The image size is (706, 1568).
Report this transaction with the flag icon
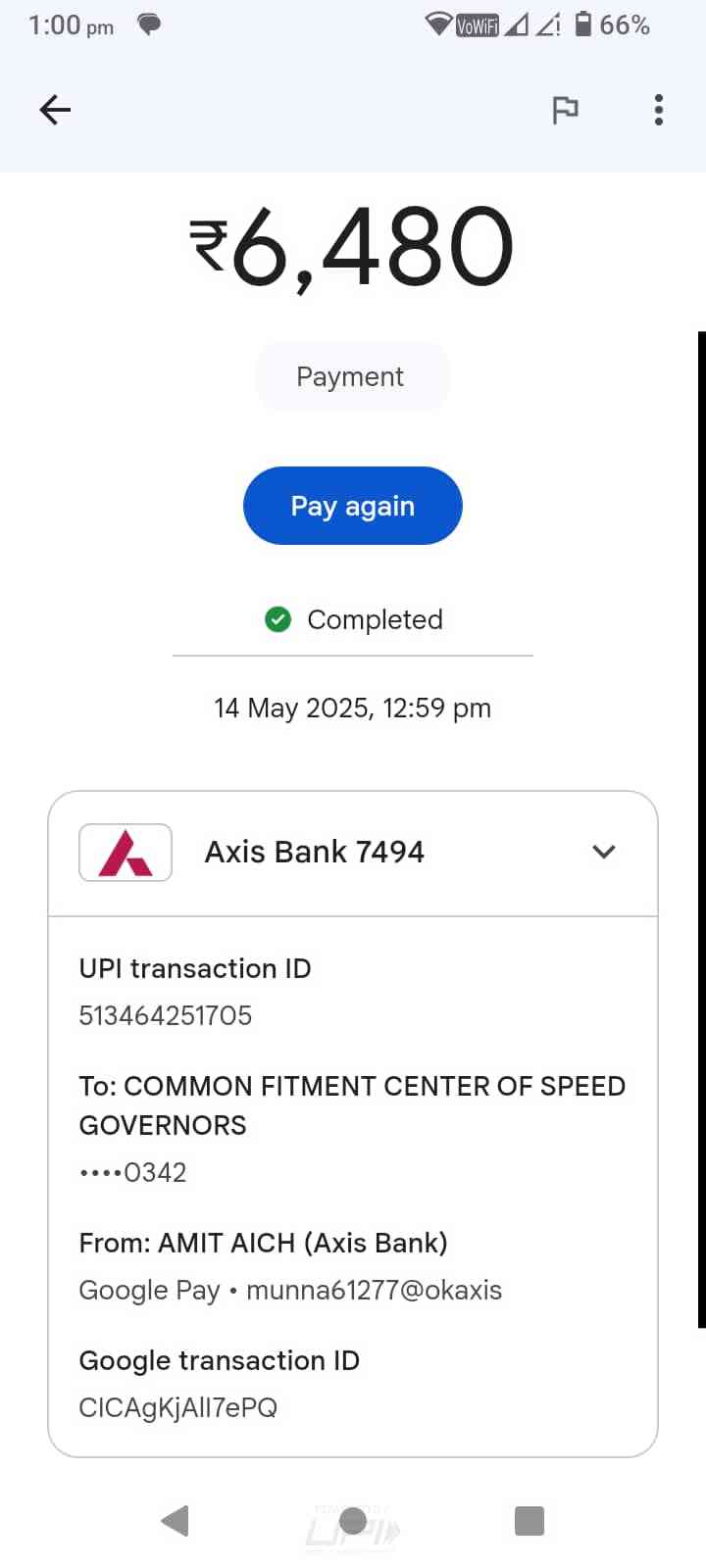[565, 110]
